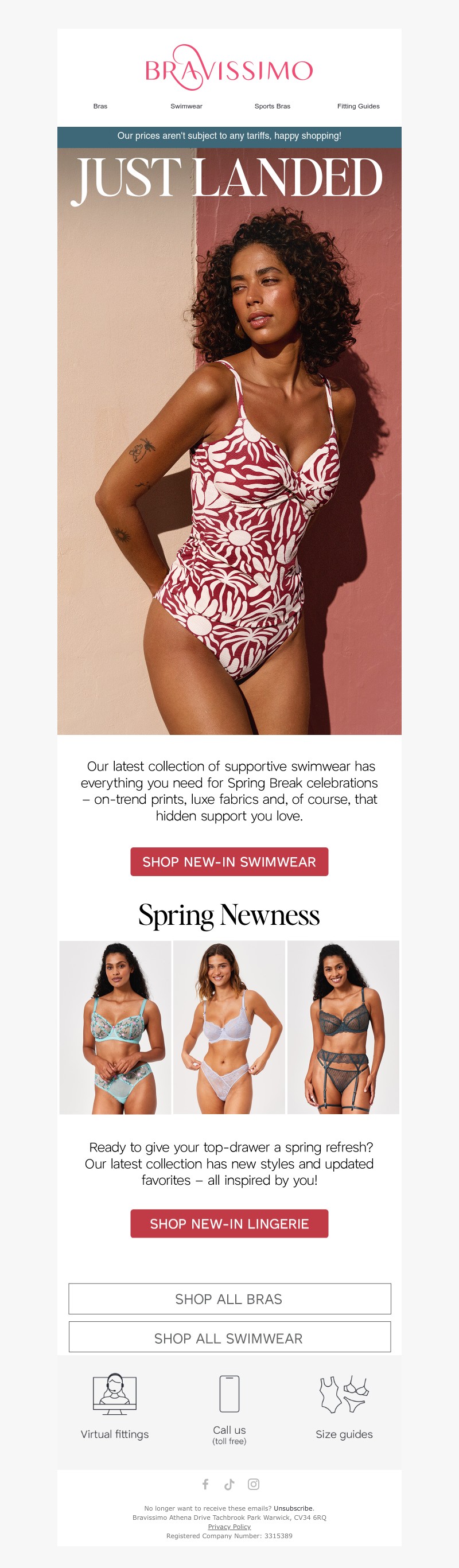Go to Sports Bras section
This screenshot has height=1568, width=459.
tap(272, 106)
